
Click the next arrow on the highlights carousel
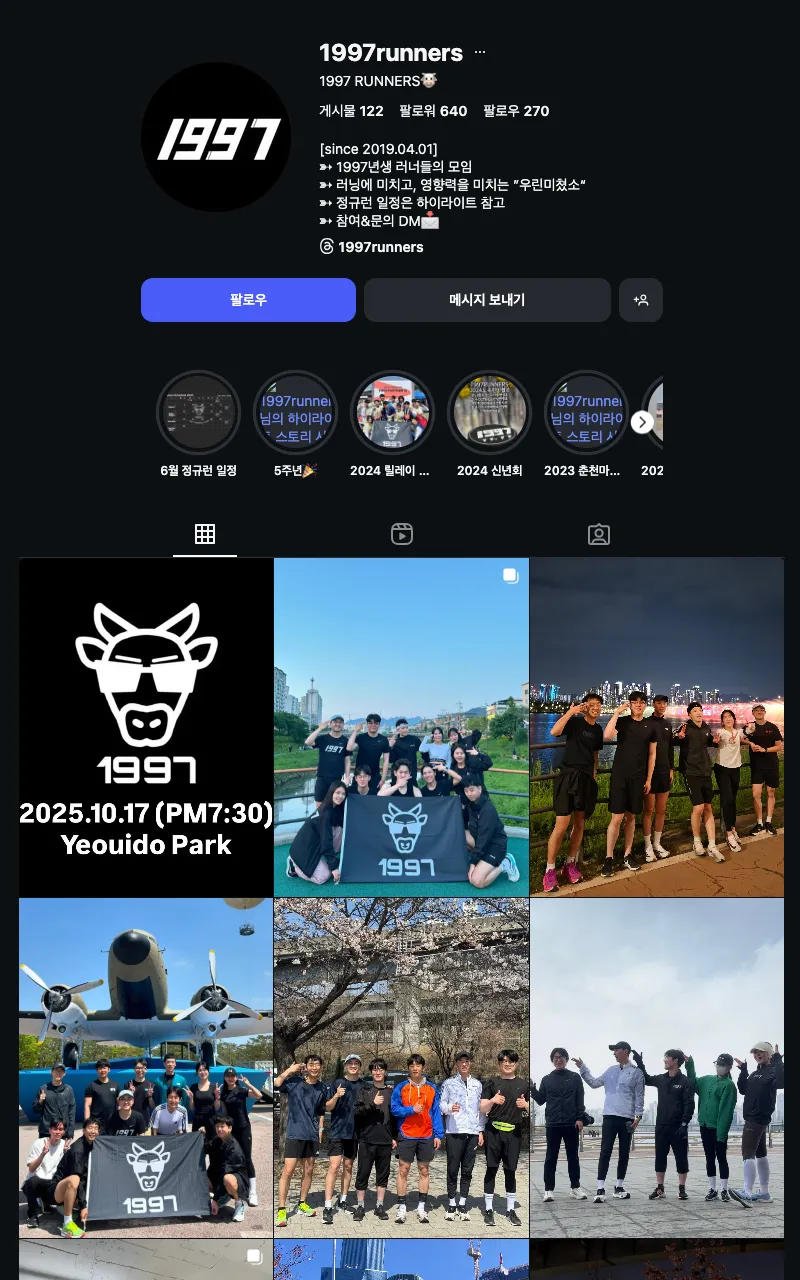coord(642,422)
